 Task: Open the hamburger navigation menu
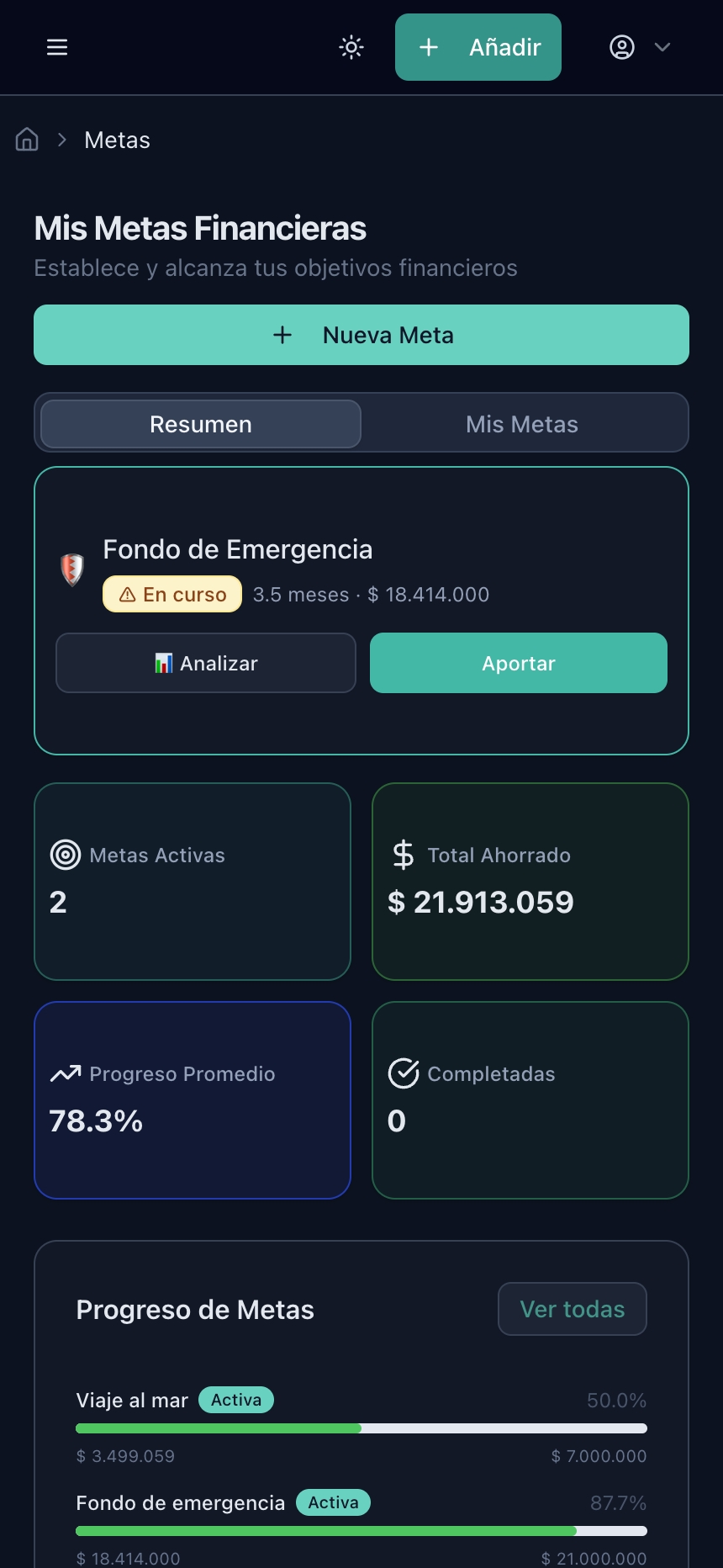(56, 47)
